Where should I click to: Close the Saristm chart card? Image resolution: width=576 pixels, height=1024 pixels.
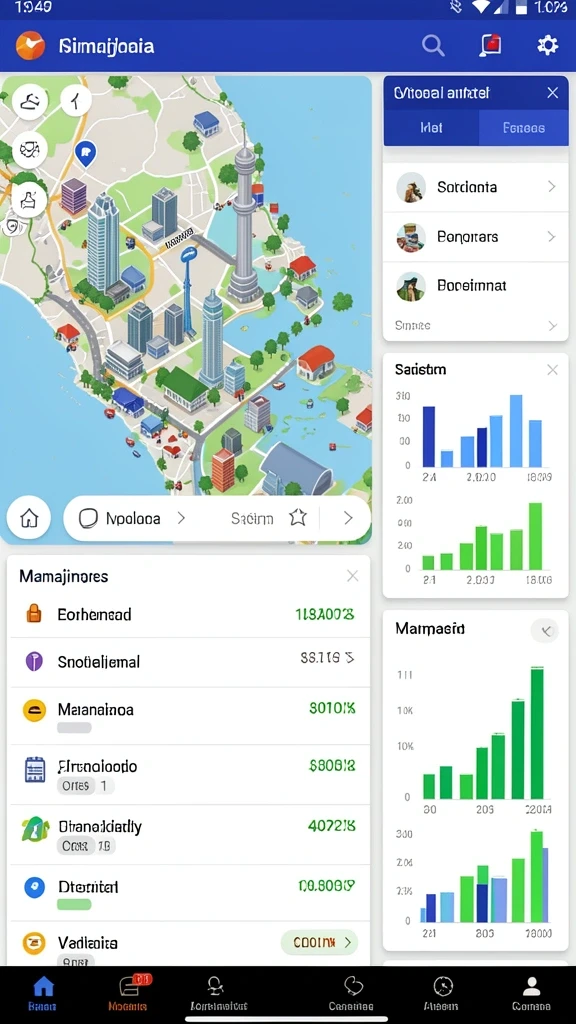pos(552,370)
